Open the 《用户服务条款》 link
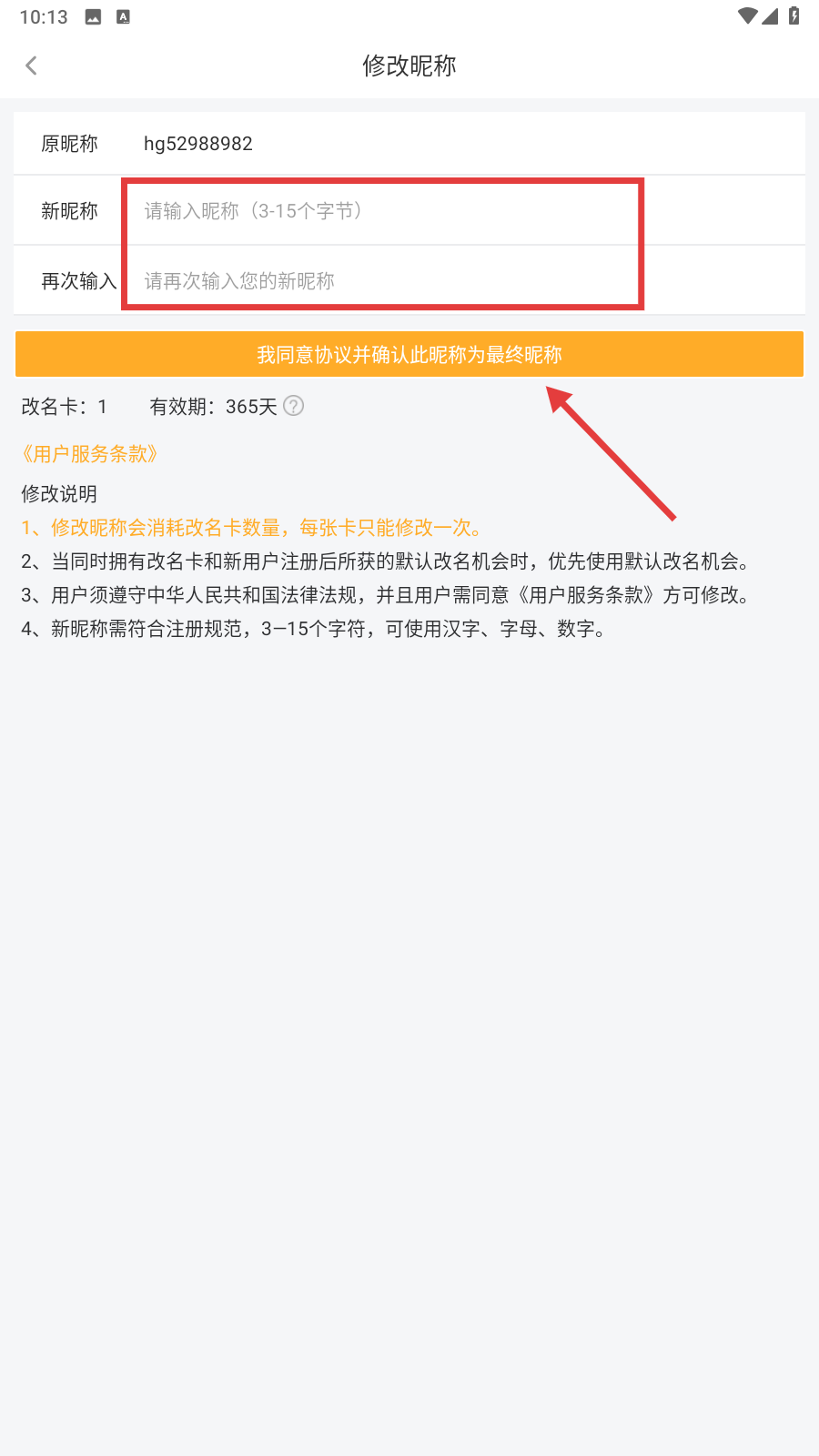819x1456 pixels. coord(89,454)
